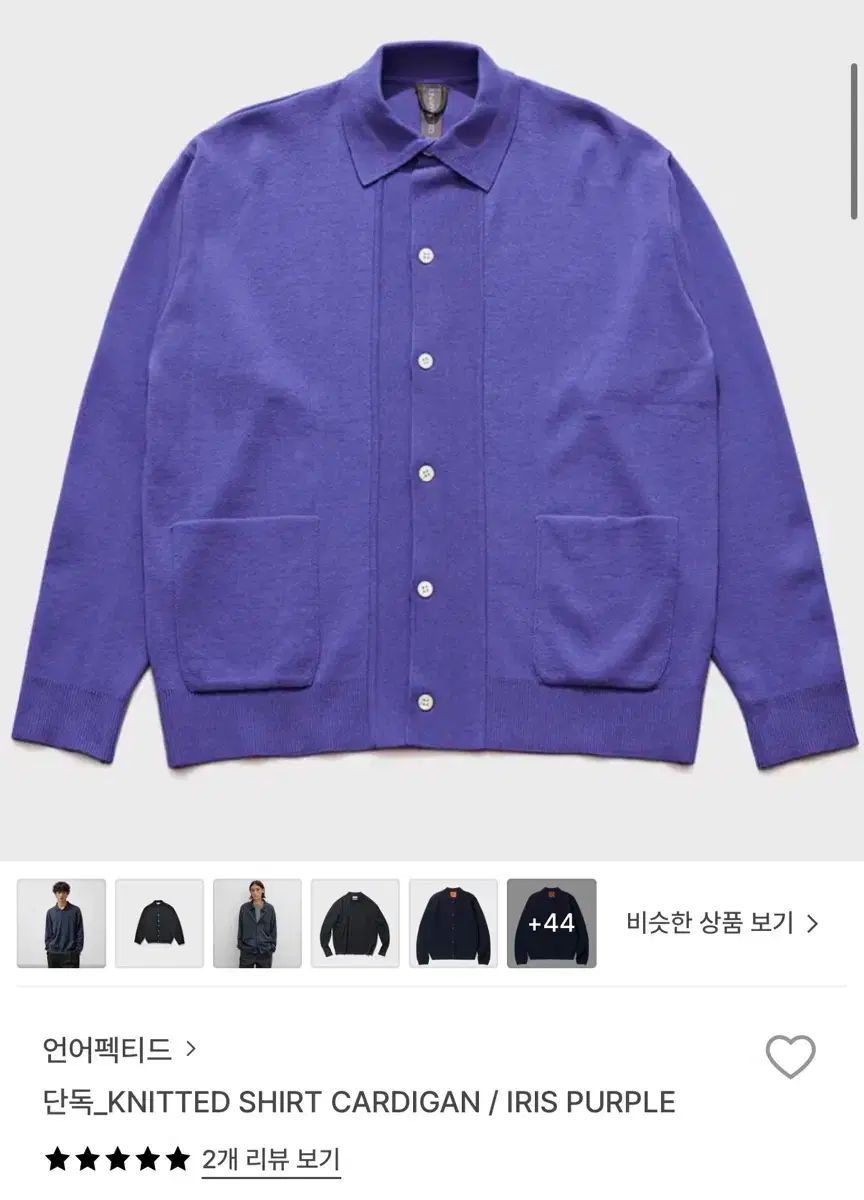Like this iris purple cardigan with the heart
Viewport: 864px width, 1200px height.
790,1057
